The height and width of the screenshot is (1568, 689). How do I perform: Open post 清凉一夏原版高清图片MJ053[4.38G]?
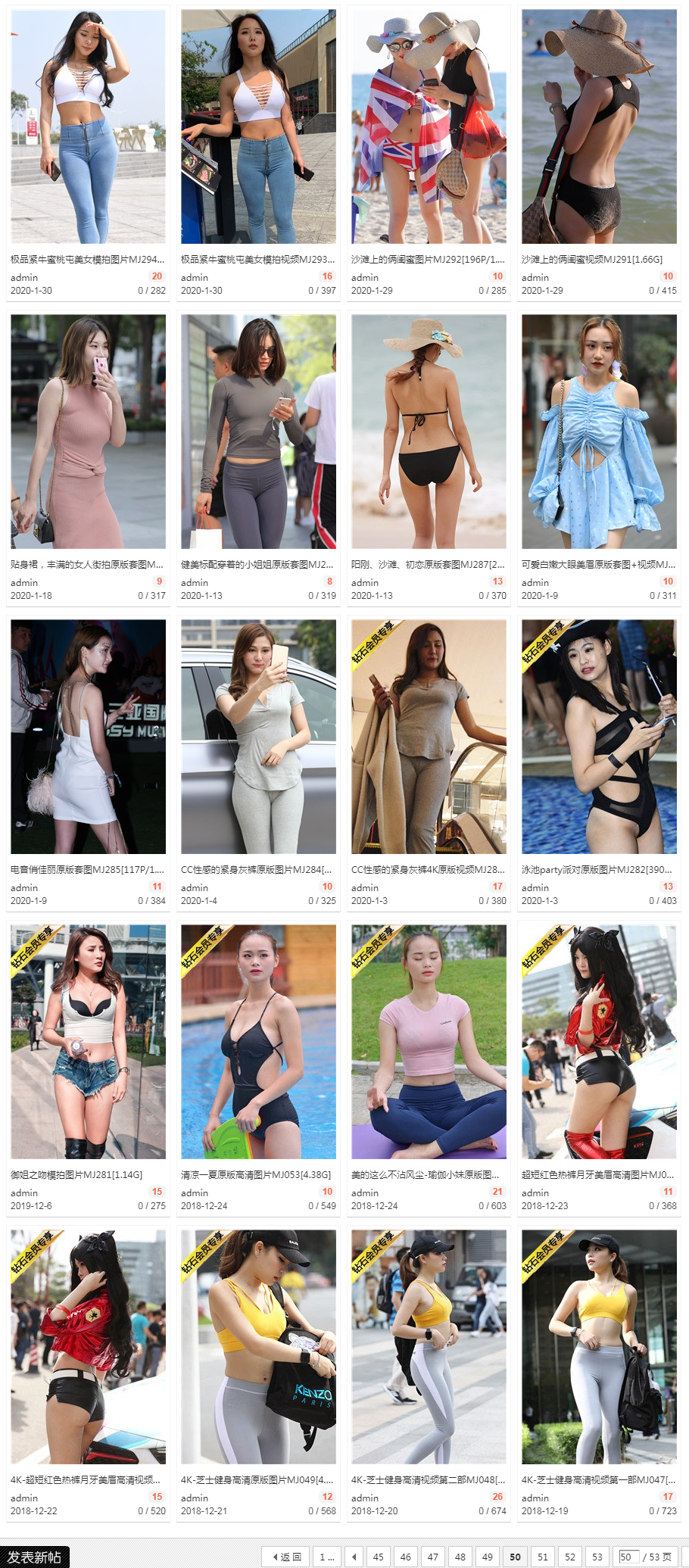(255, 1174)
